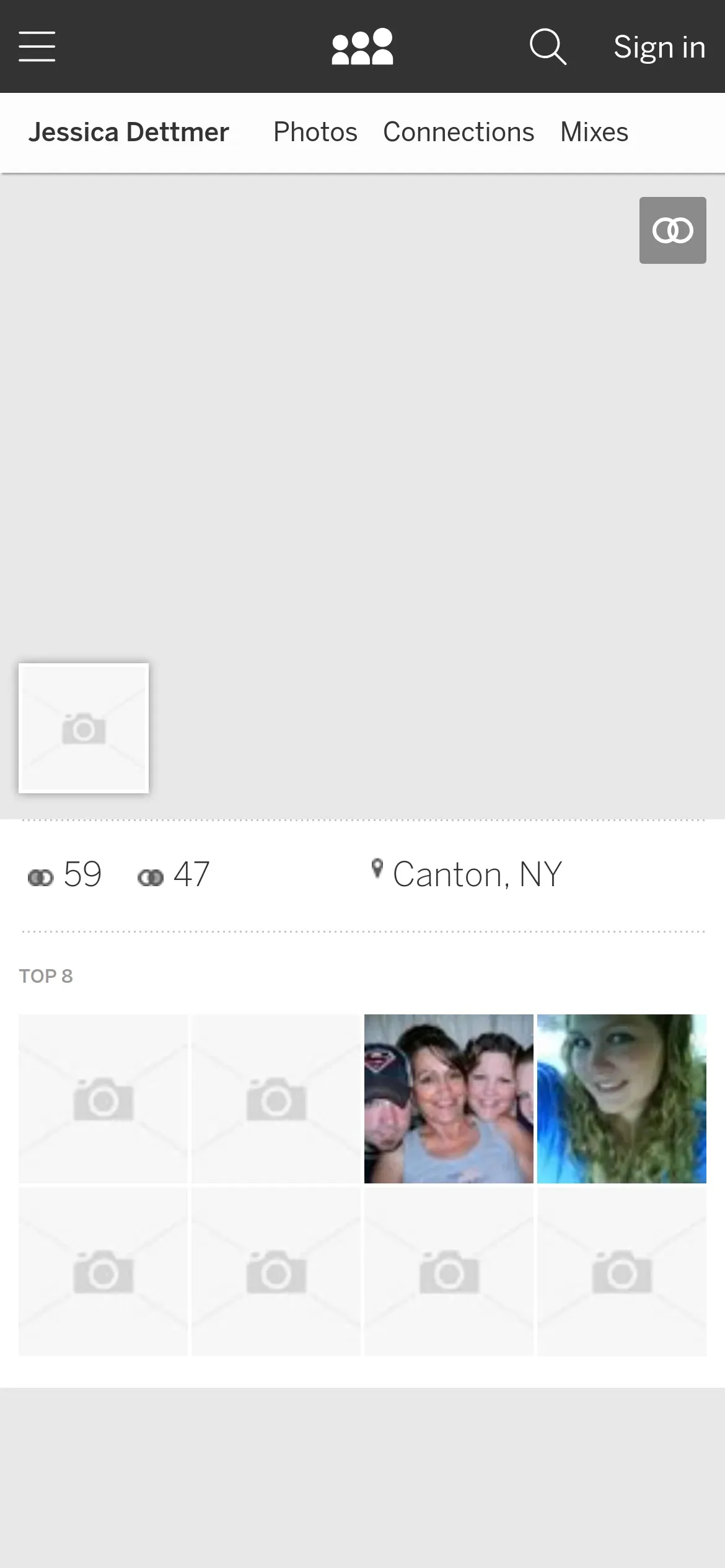Tap the connect rings button
725x1568 pixels.
(x=672, y=230)
